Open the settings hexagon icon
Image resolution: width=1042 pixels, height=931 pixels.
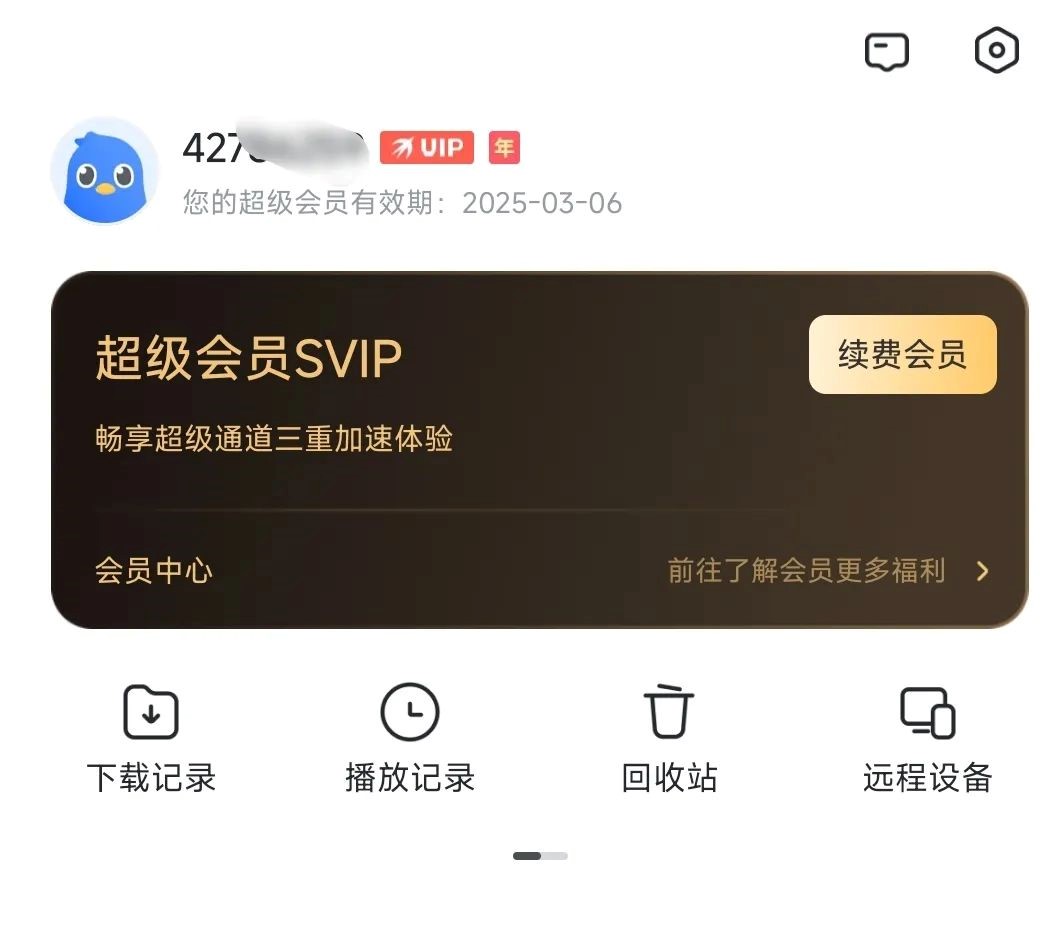996,50
